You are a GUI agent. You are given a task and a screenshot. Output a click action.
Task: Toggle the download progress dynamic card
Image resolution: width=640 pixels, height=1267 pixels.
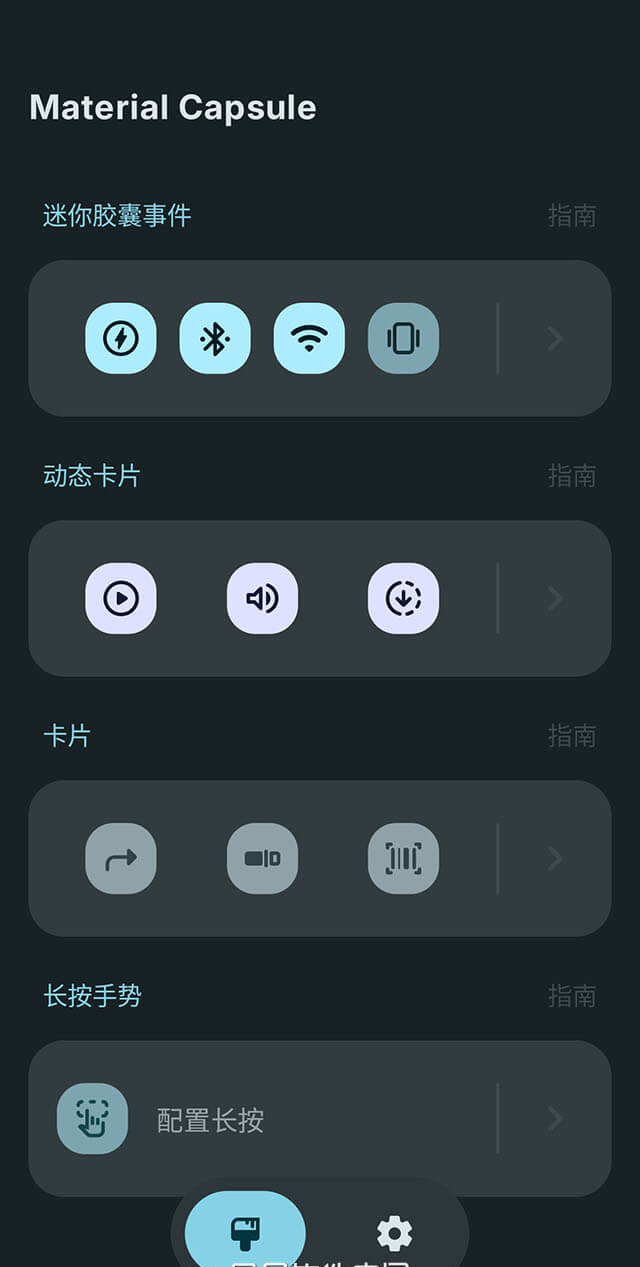(403, 599)
